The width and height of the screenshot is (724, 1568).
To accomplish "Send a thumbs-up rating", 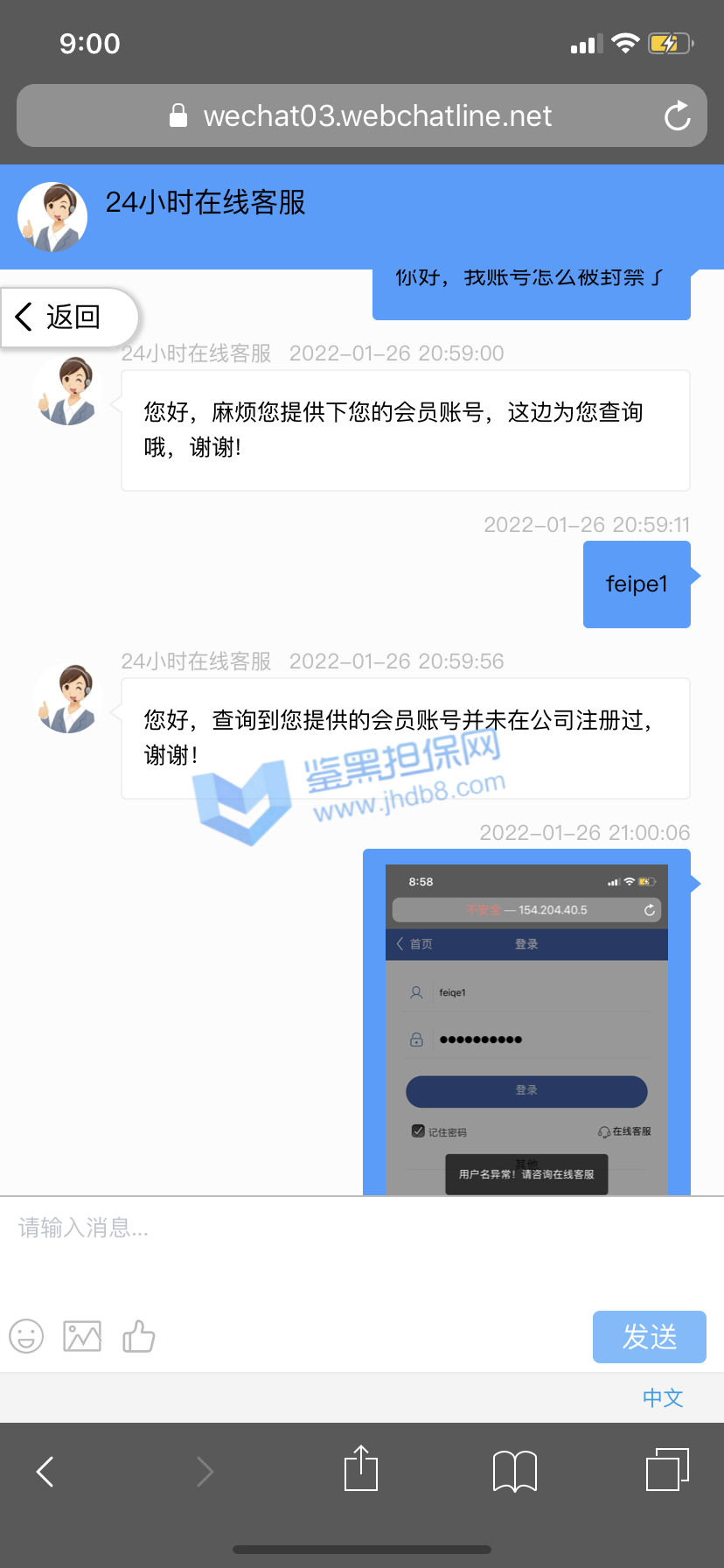I will (138, 1336).
